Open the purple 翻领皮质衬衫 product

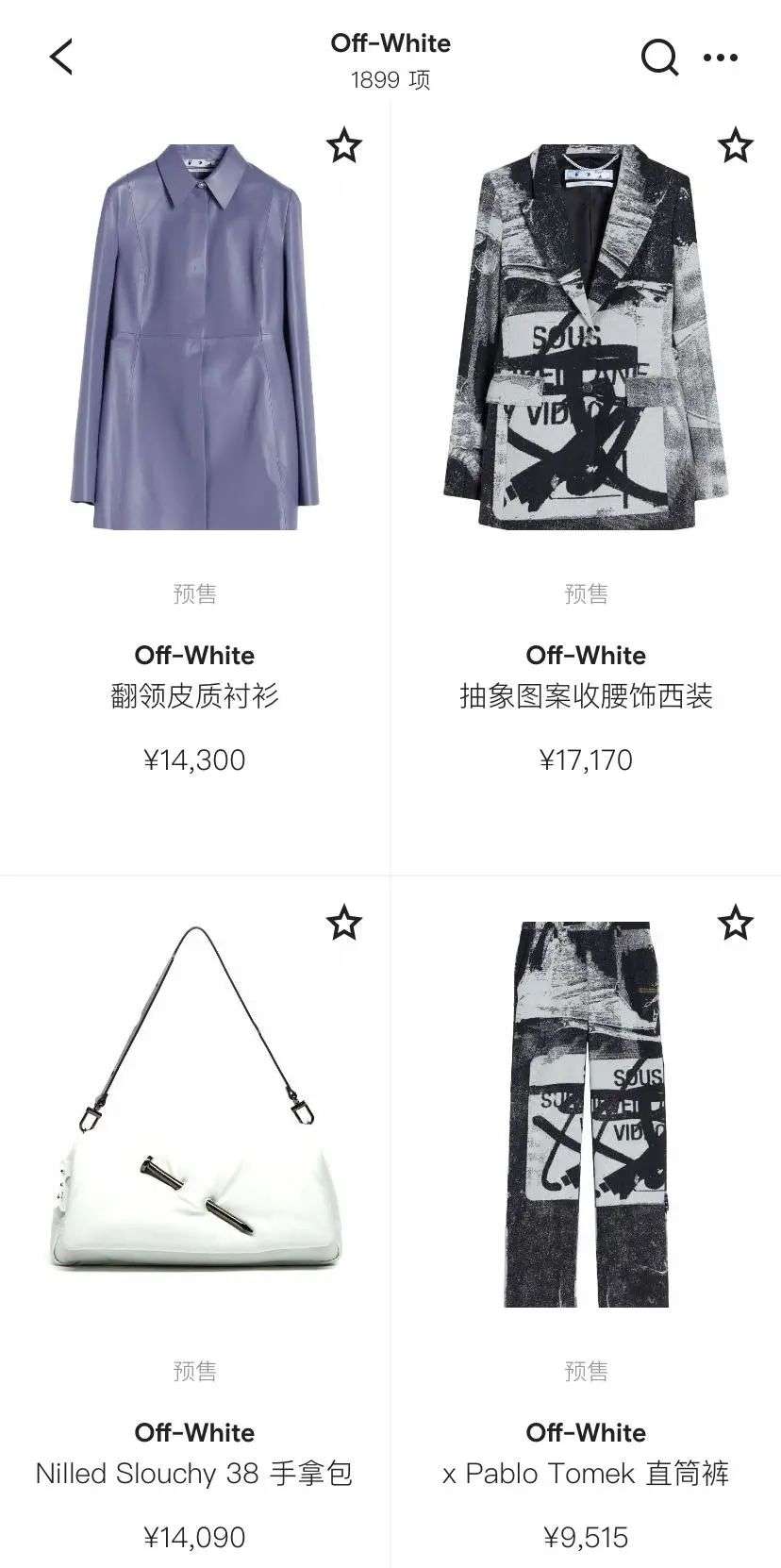tap(194, 337)
